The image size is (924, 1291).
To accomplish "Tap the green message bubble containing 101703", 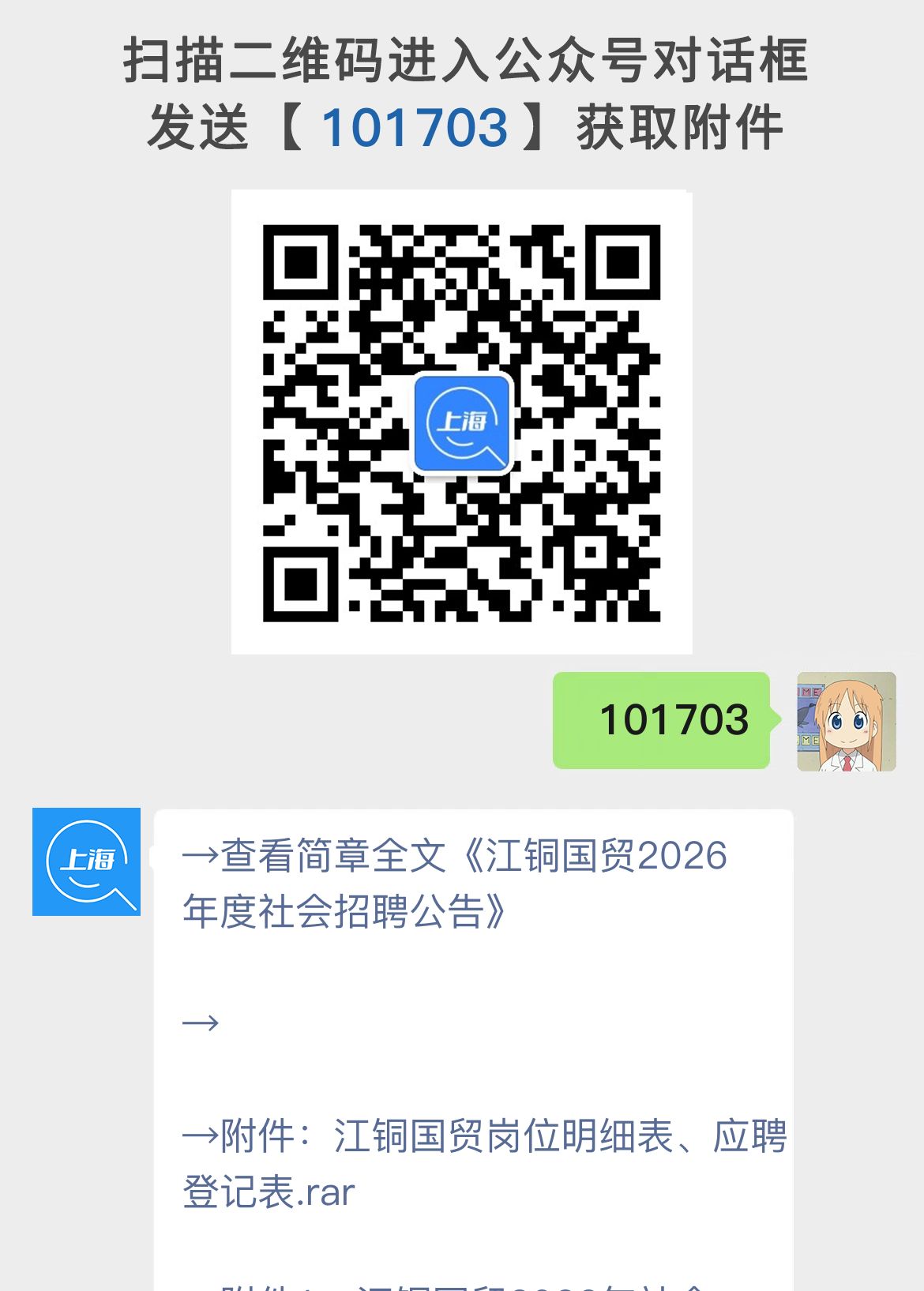I will (x=662, y=719).
